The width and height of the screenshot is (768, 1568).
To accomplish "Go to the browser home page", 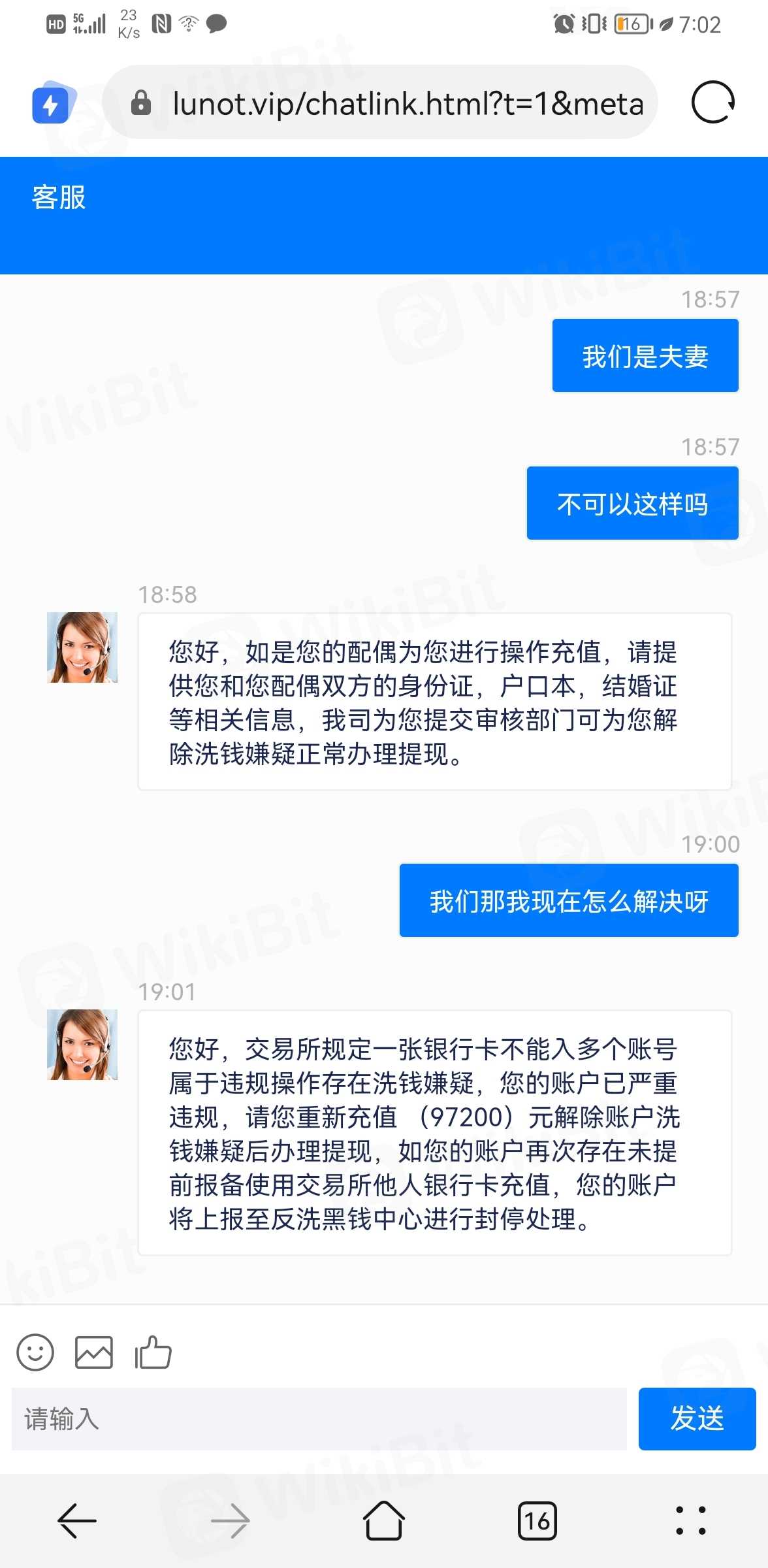I will 383,1521.
